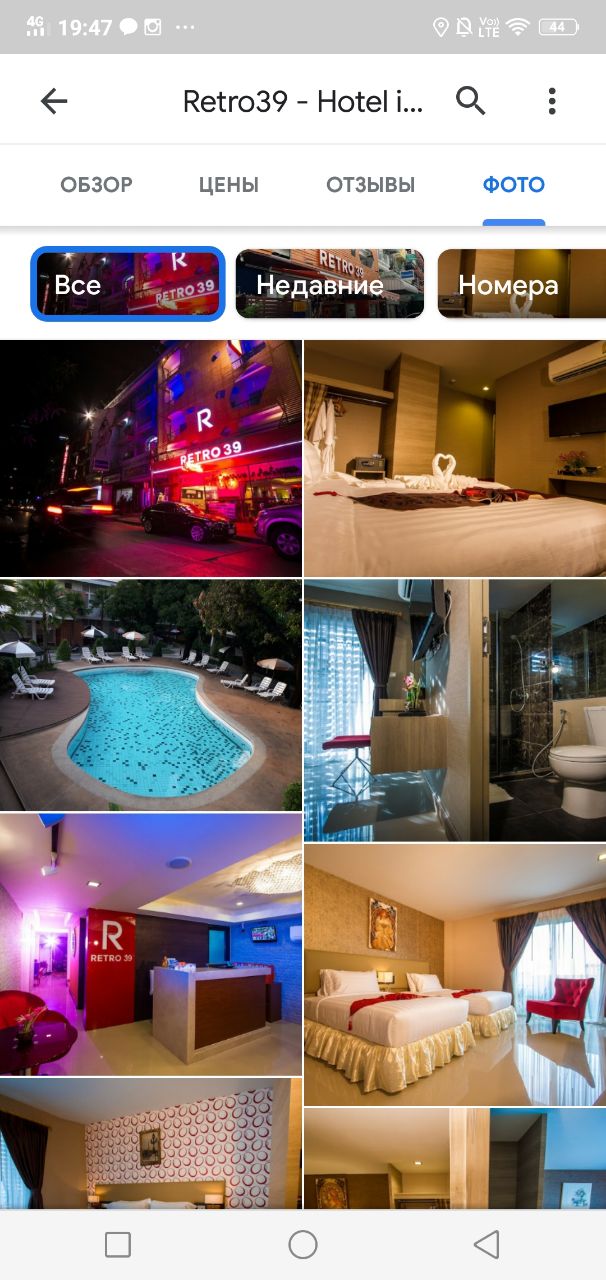Tap the system home button

[302, 1244]
